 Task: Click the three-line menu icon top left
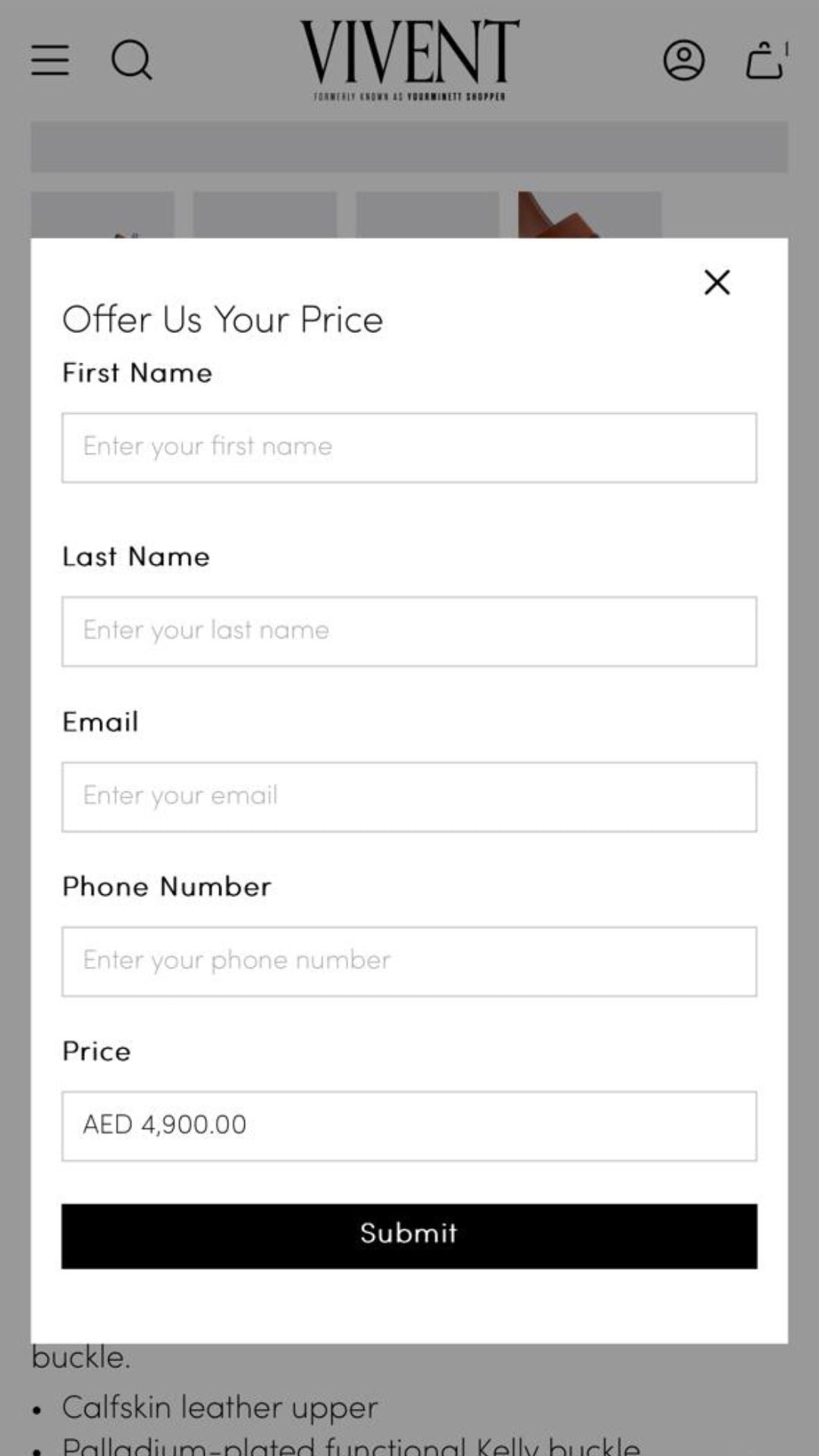pyautogui.click(x=49, y=61)
